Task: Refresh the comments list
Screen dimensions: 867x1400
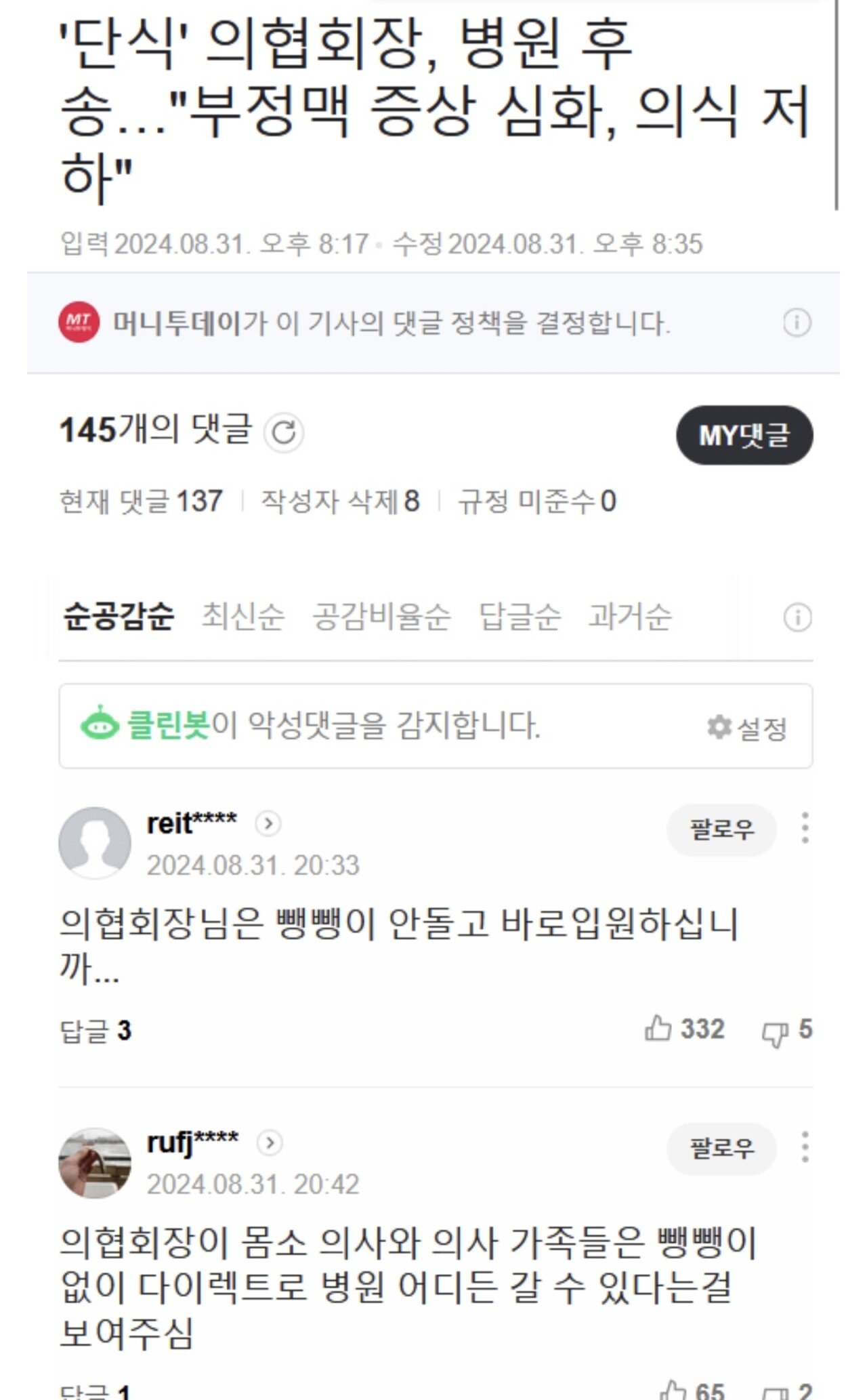Action: (x=284, y=432)
